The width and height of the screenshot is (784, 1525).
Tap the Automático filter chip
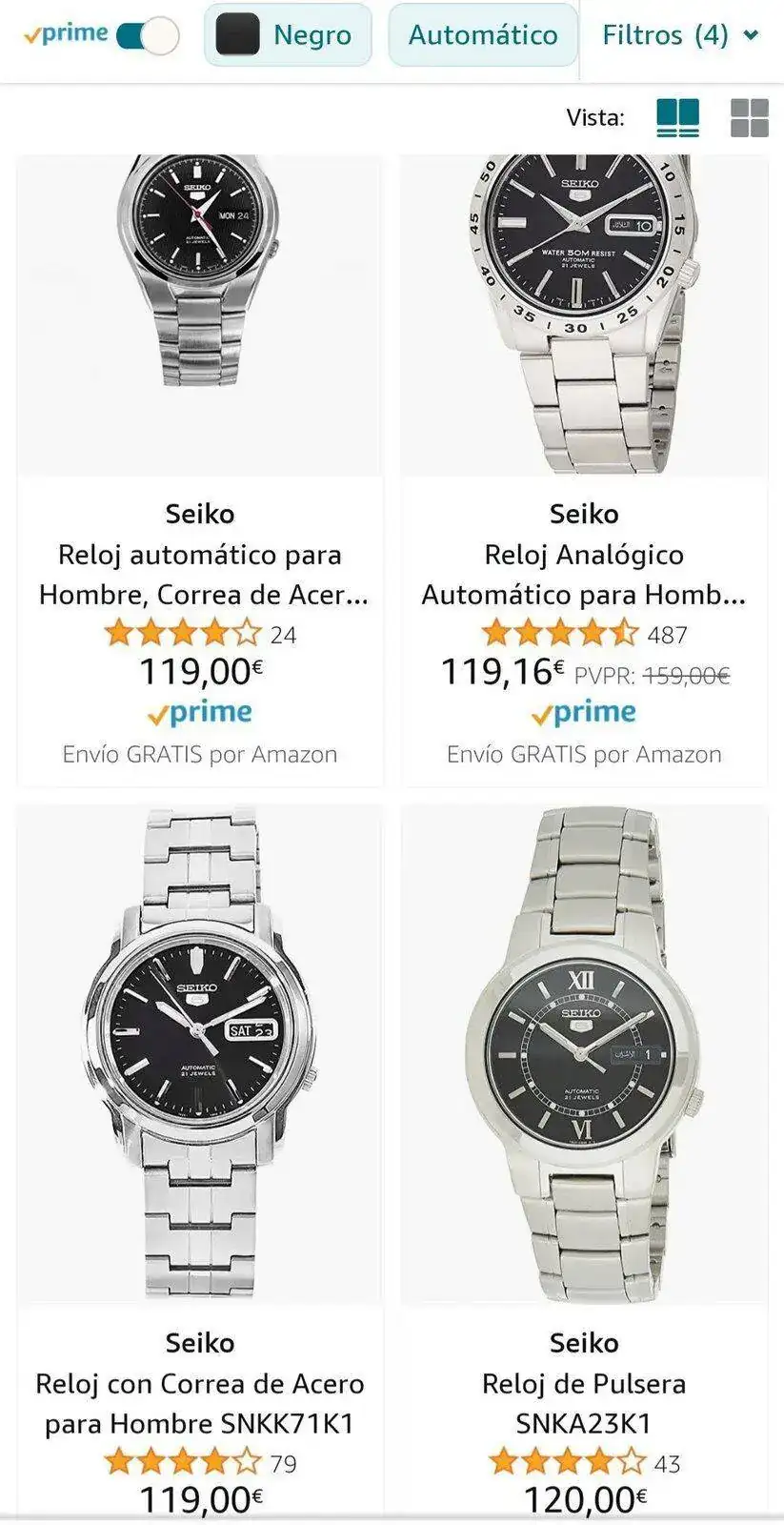point(483,35)
